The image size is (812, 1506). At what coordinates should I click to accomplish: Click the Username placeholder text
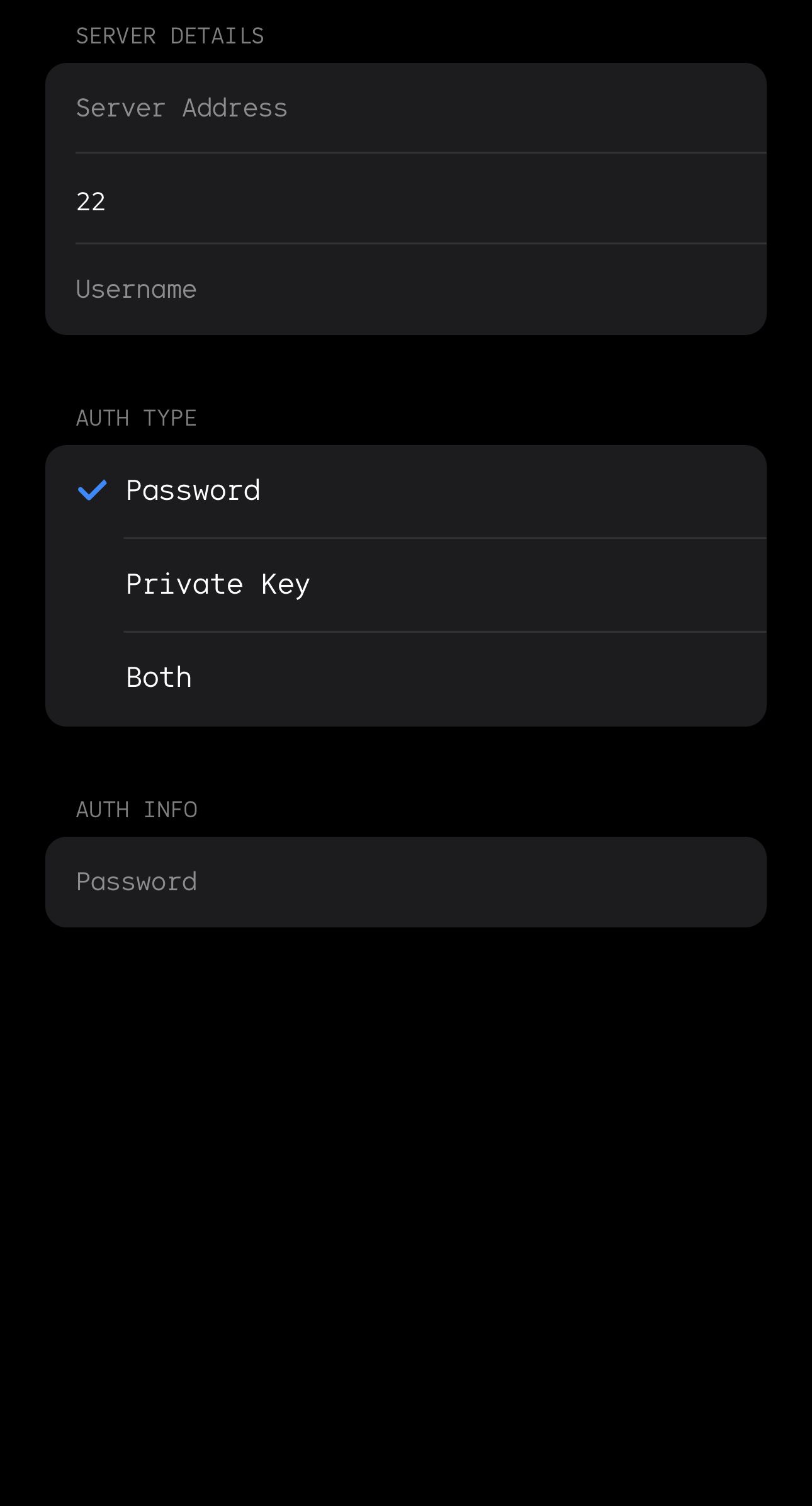(x=136, y=289)
